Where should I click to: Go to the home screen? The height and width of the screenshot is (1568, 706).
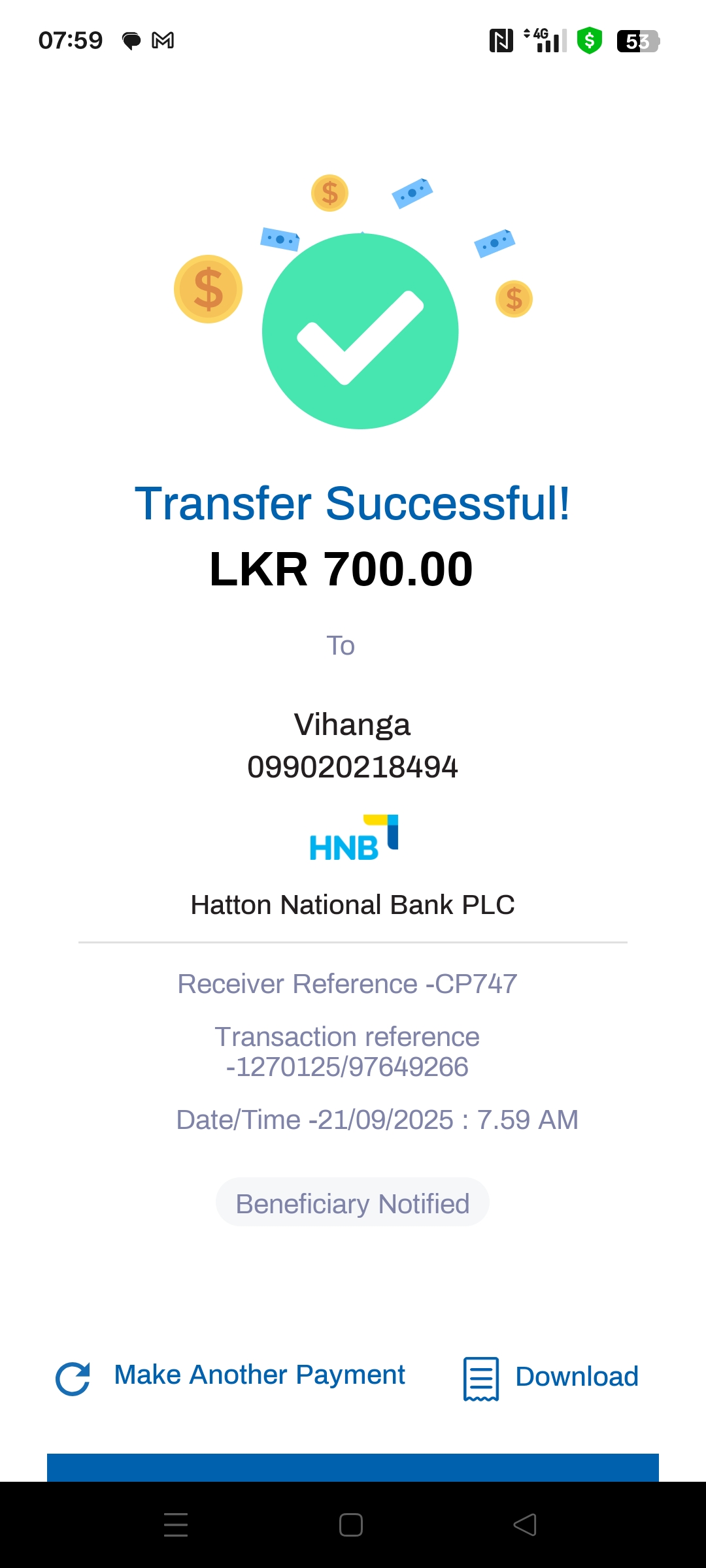[351, 1525]
